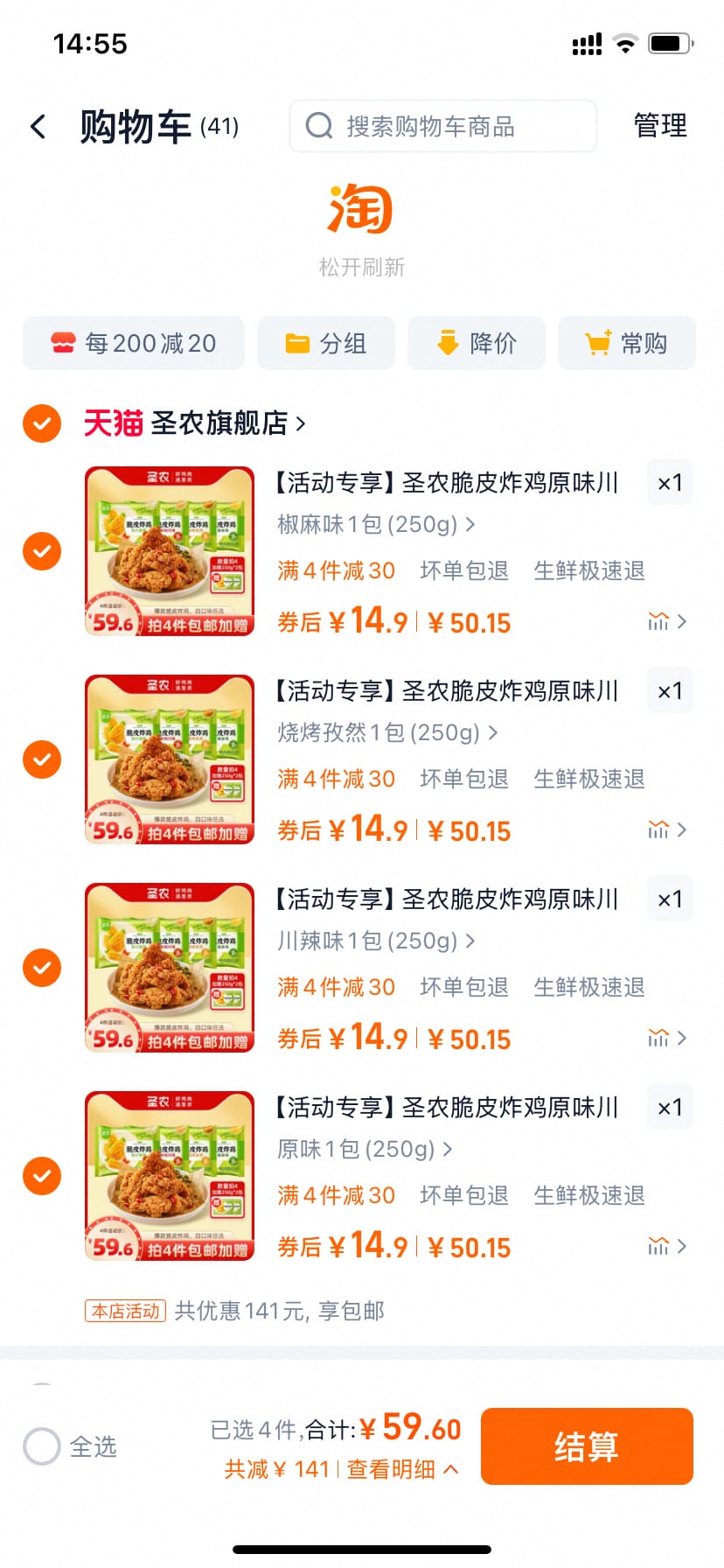The image size is (724, 1568).
Task: Click the search magnifier icon
Action: 318,126
